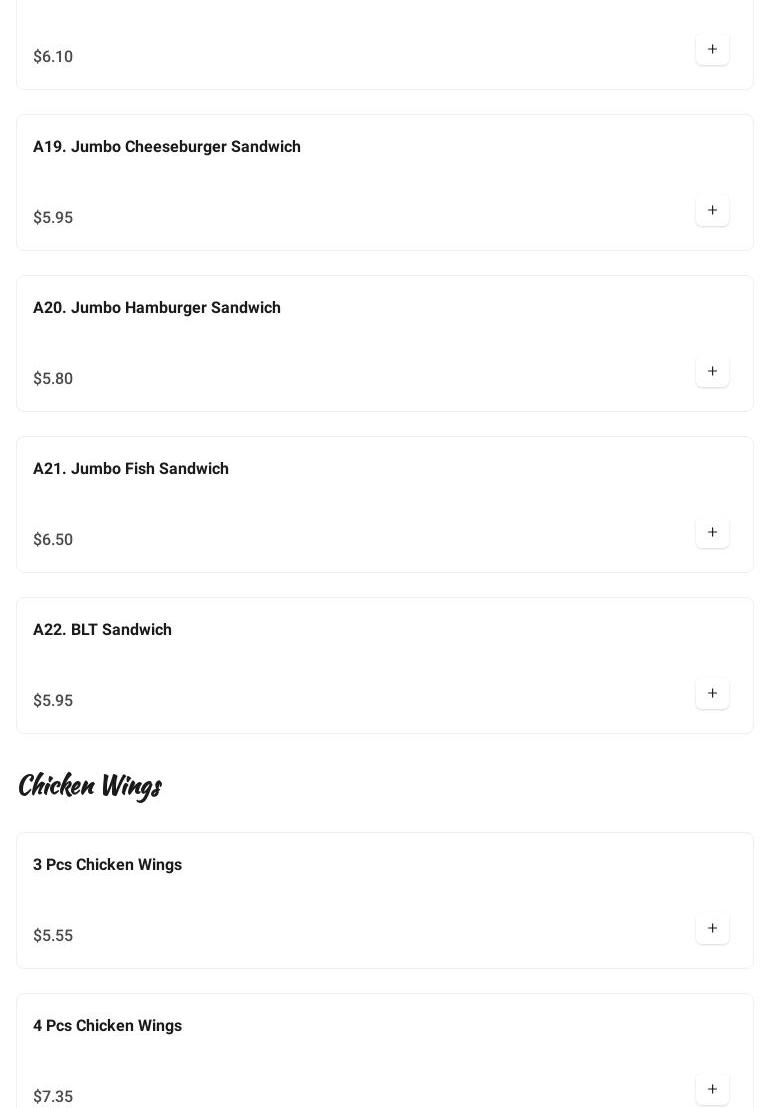This screenshot has width=770, height=1108.
Task: Open the 4 Pcs Chicken Wings card
Action: (107, 1026)
